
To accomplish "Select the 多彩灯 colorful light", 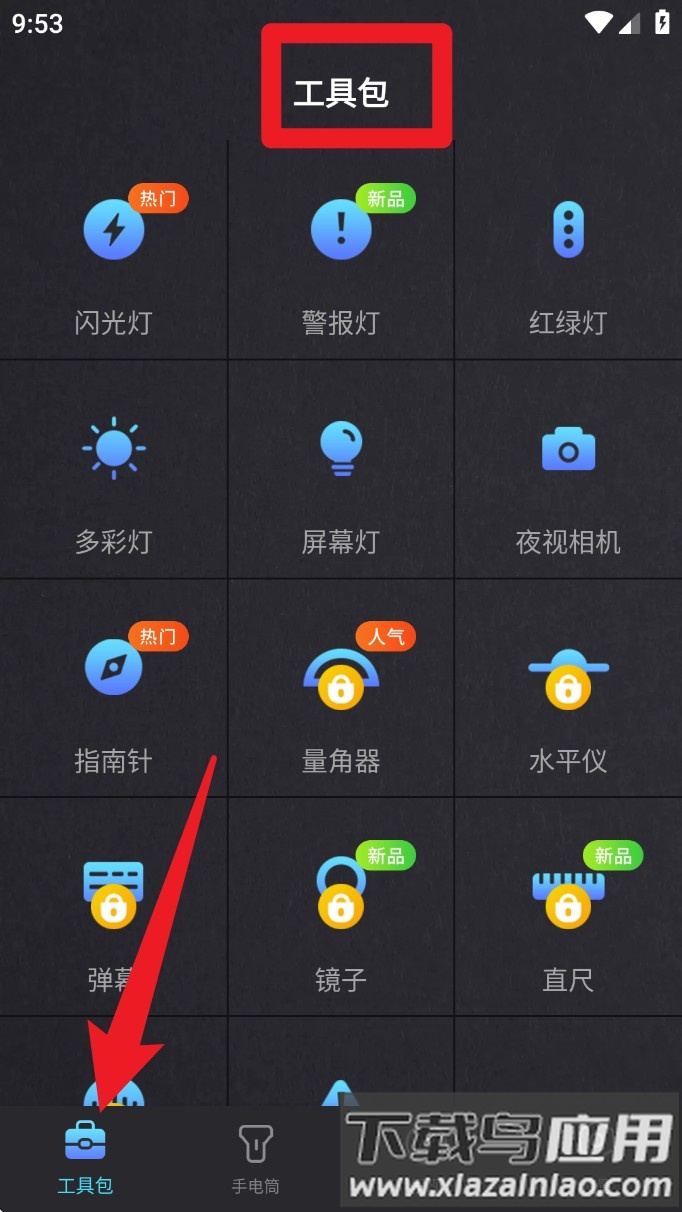I will coord(113,470).
